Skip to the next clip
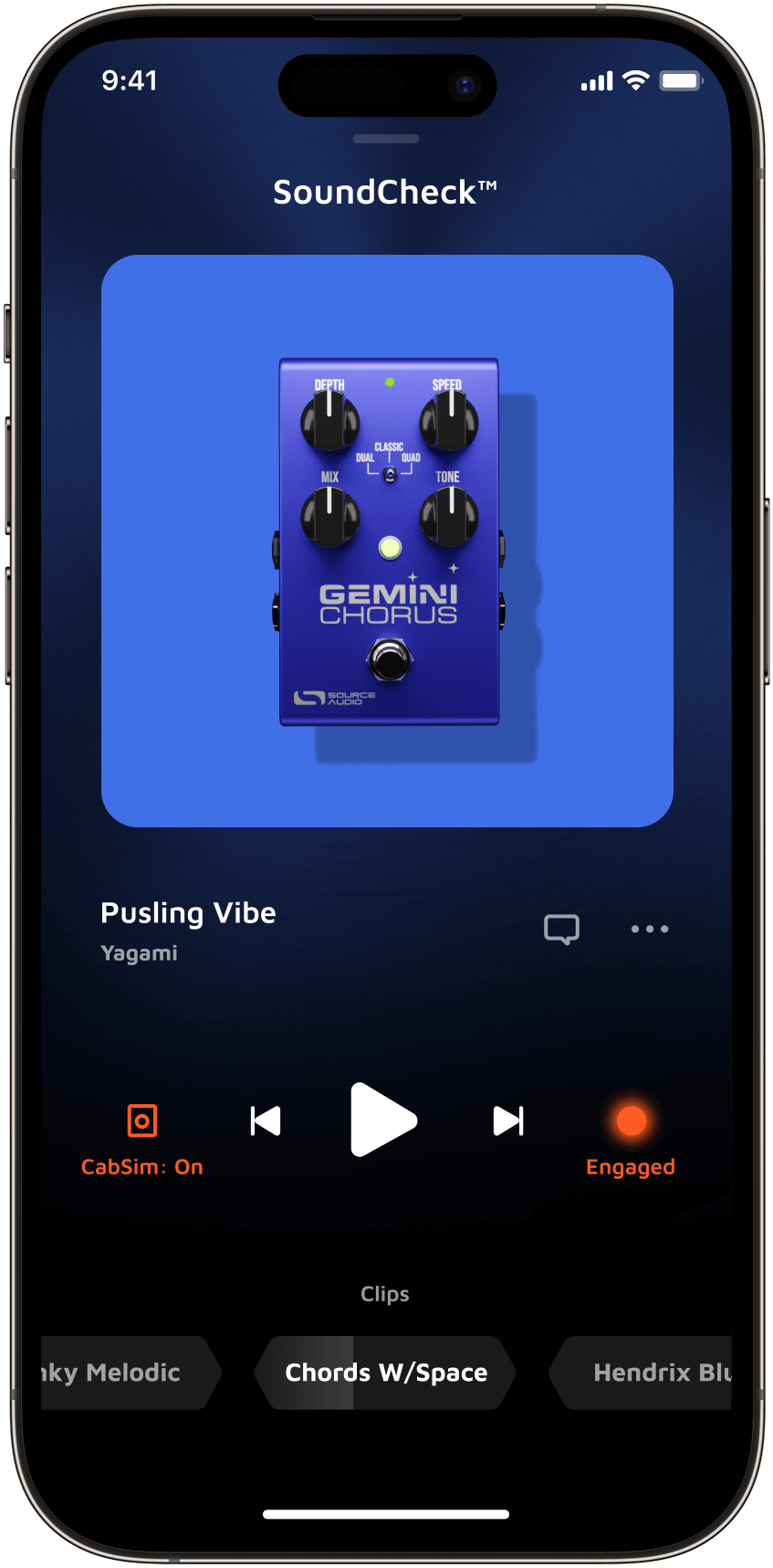Viewport: 773px width, 1568px height. pyautogui.click(x=508, y=1121)
